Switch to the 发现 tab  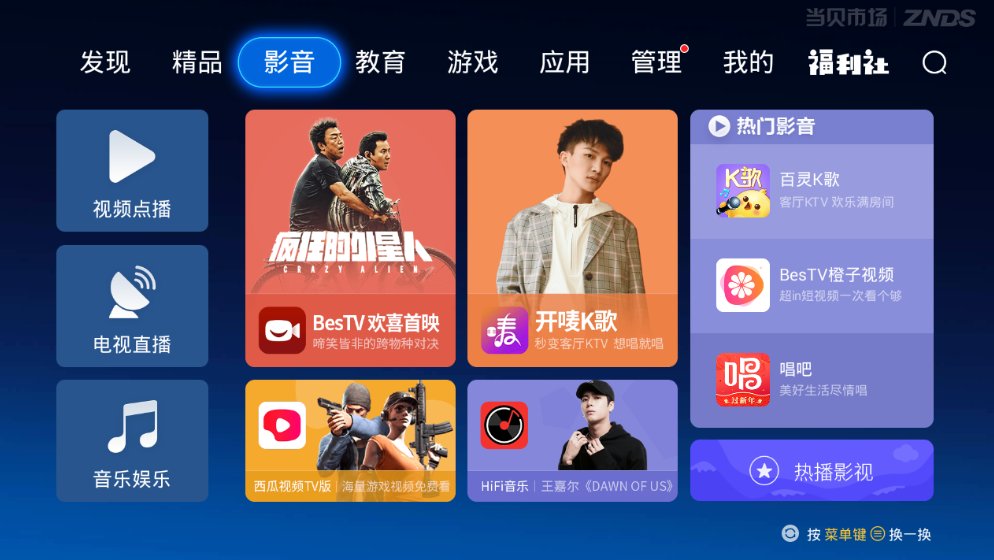tap(105, 63)
